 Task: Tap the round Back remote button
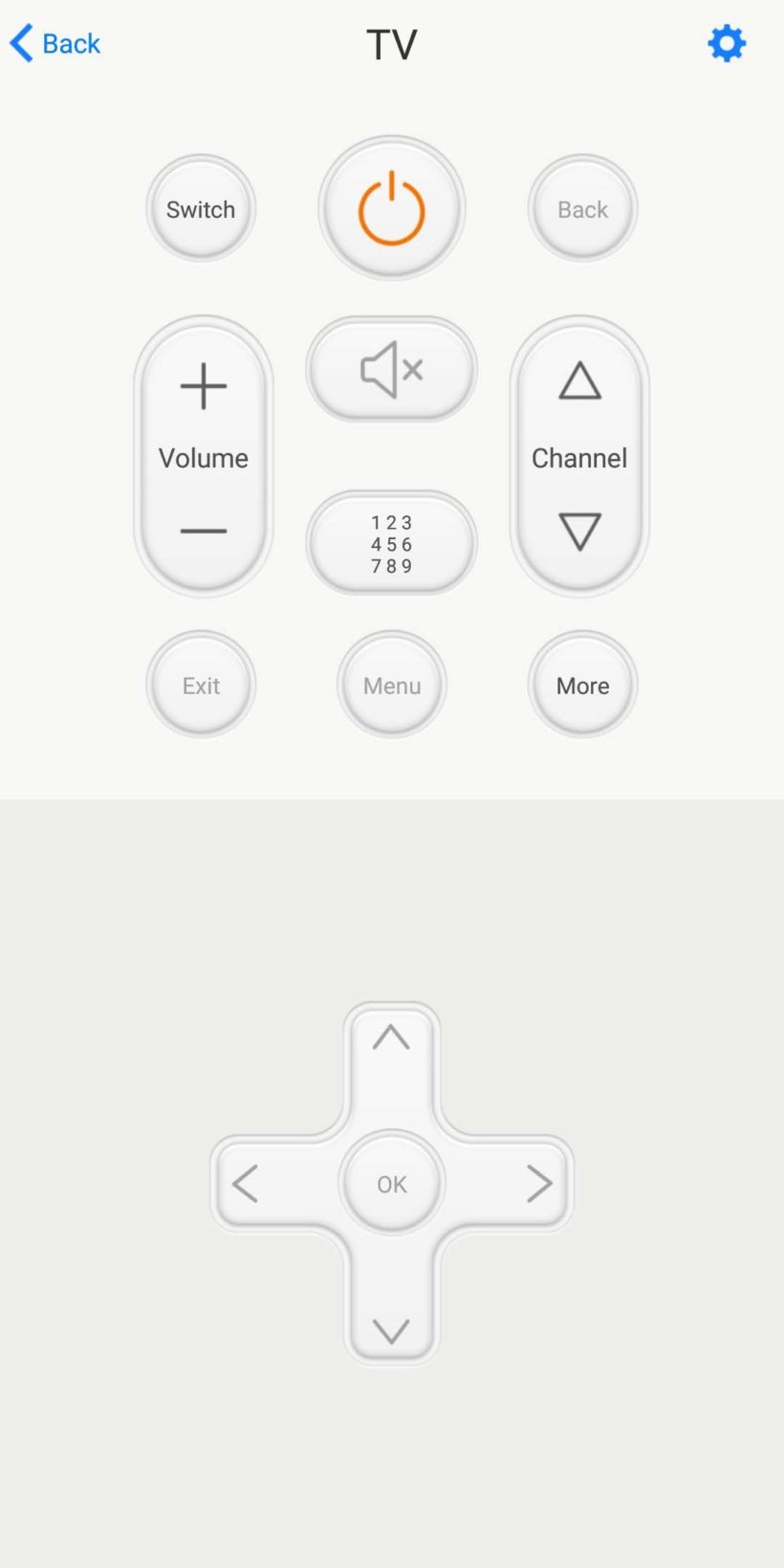pos(582,208)
